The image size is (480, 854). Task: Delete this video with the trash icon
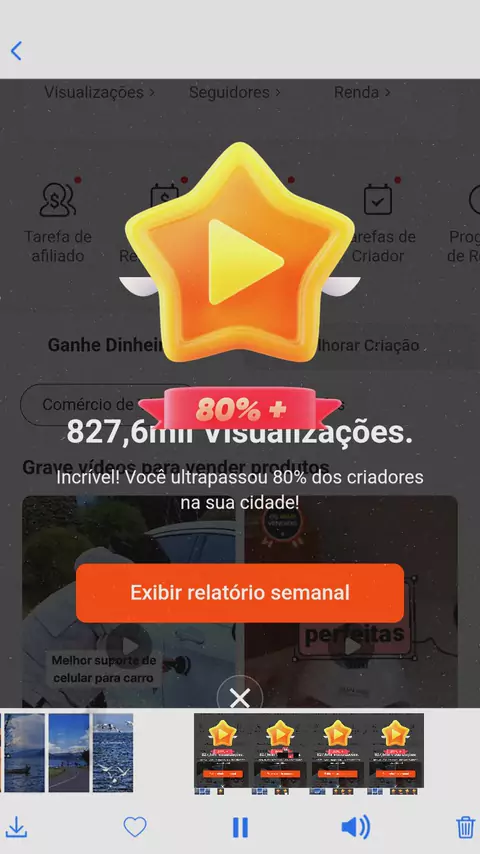465,827
